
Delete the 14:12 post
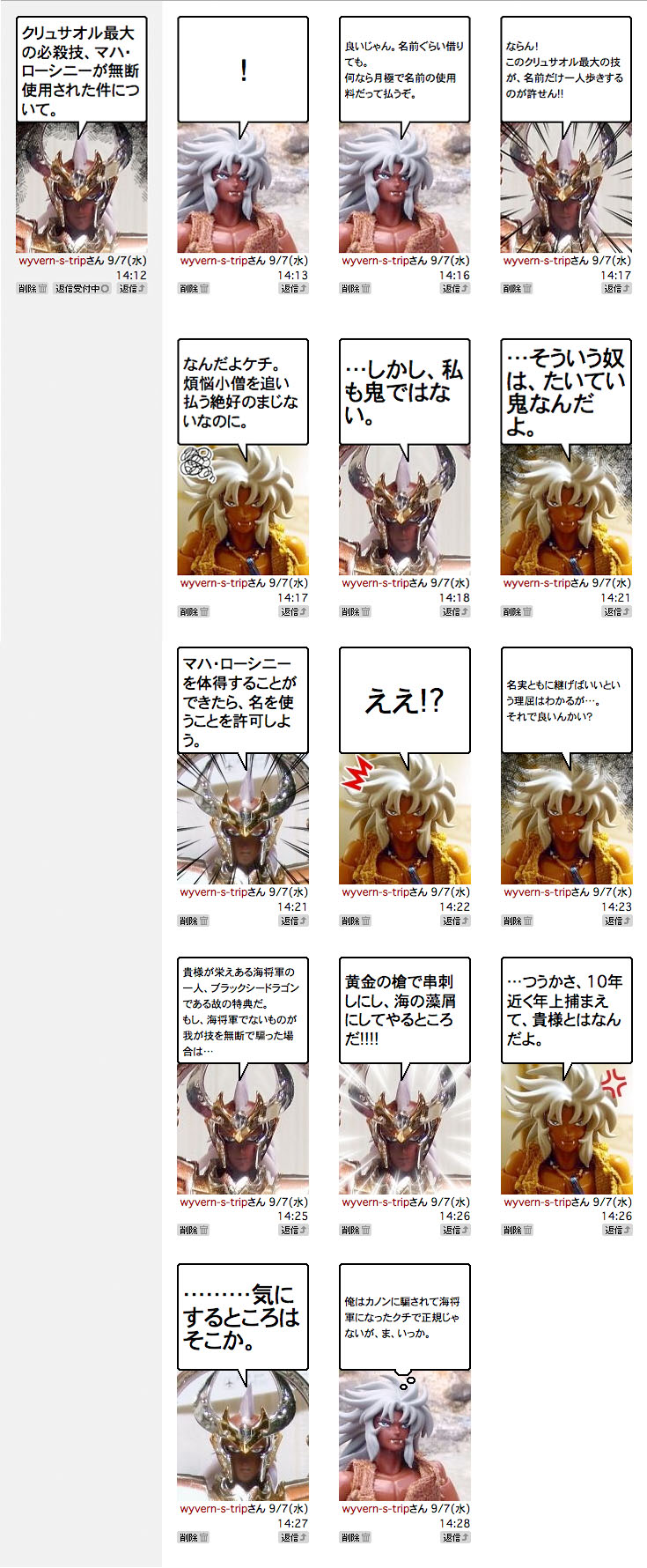click(x=32, y=289)
